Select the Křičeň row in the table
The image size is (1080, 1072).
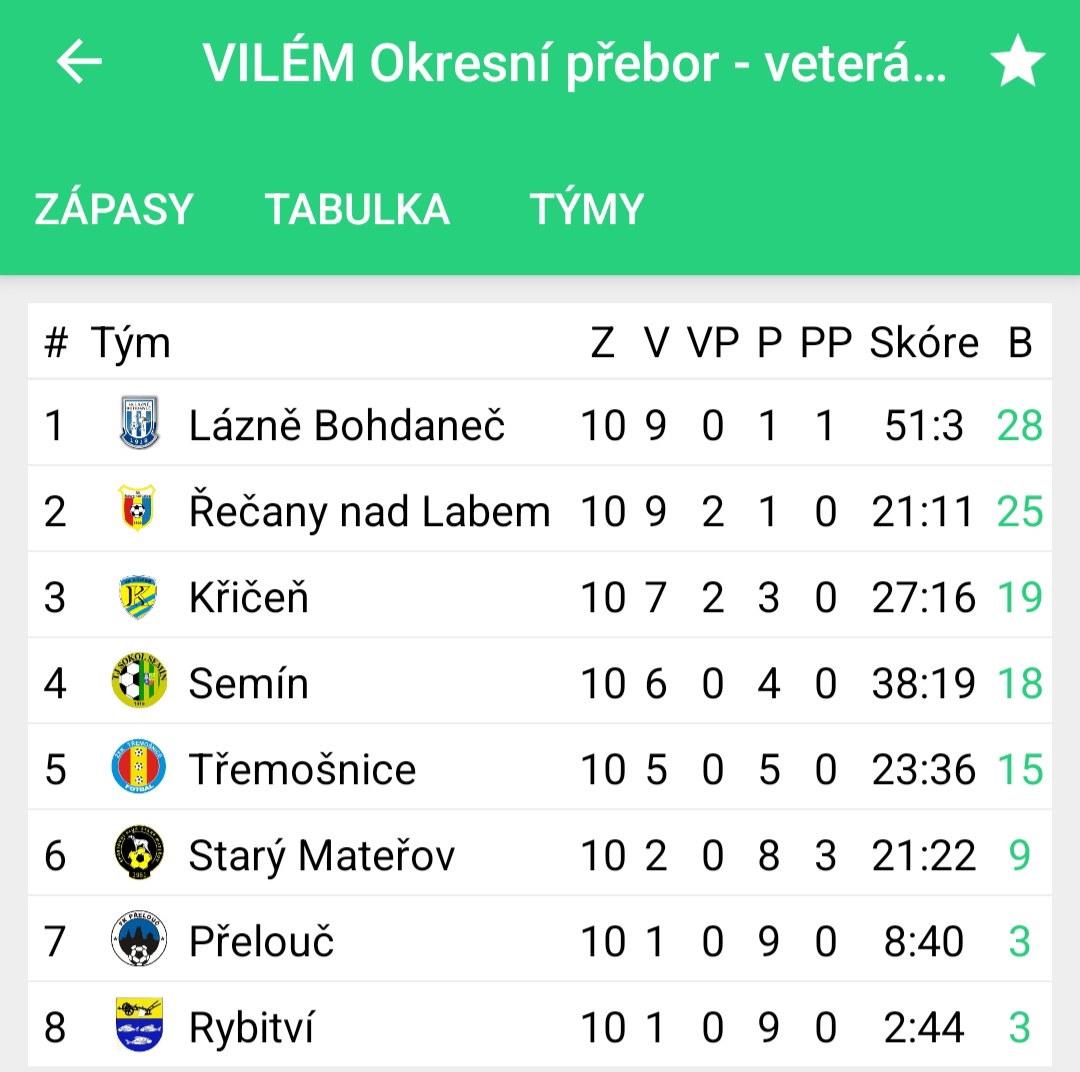pyautogui.click(x=249, y=598)
